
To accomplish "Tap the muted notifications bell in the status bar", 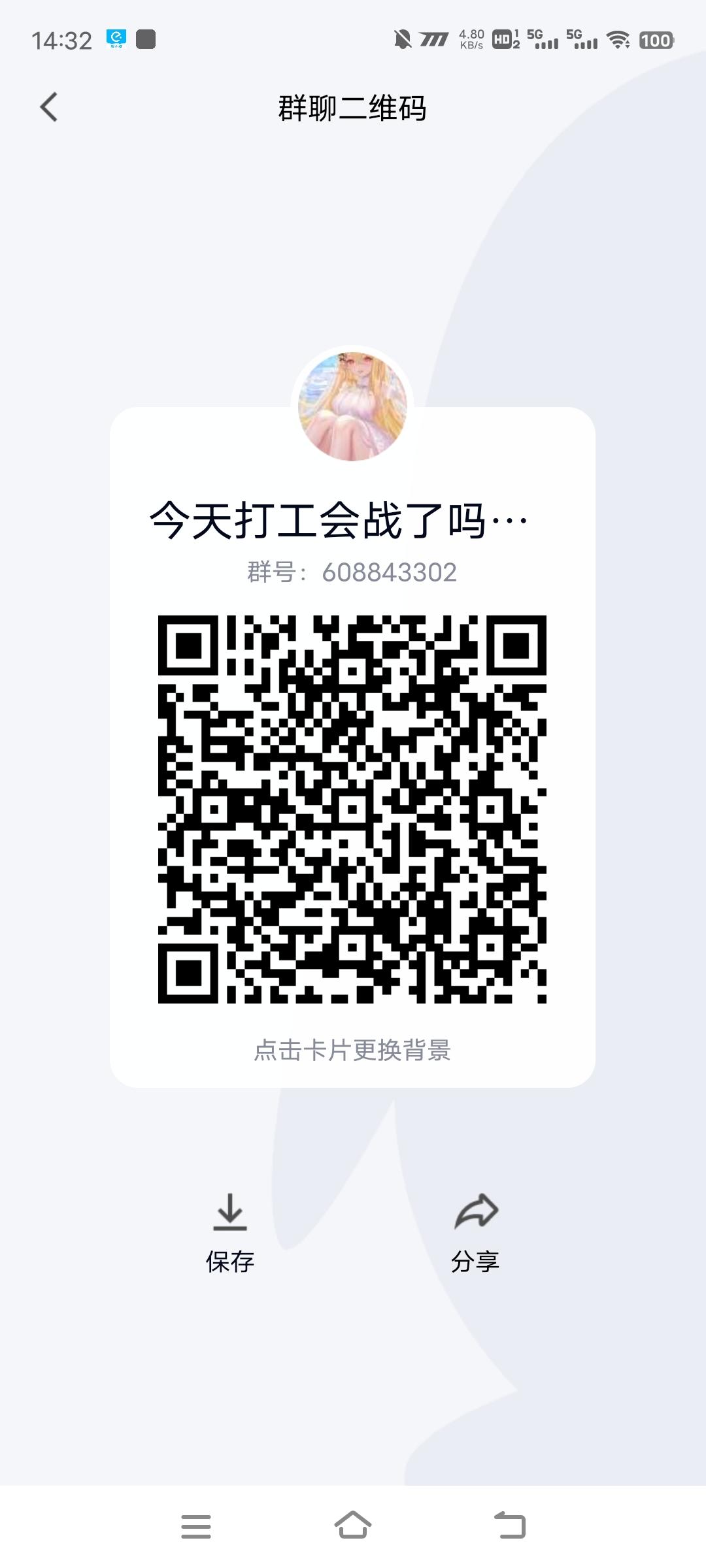I will click(x=404, y=39).
